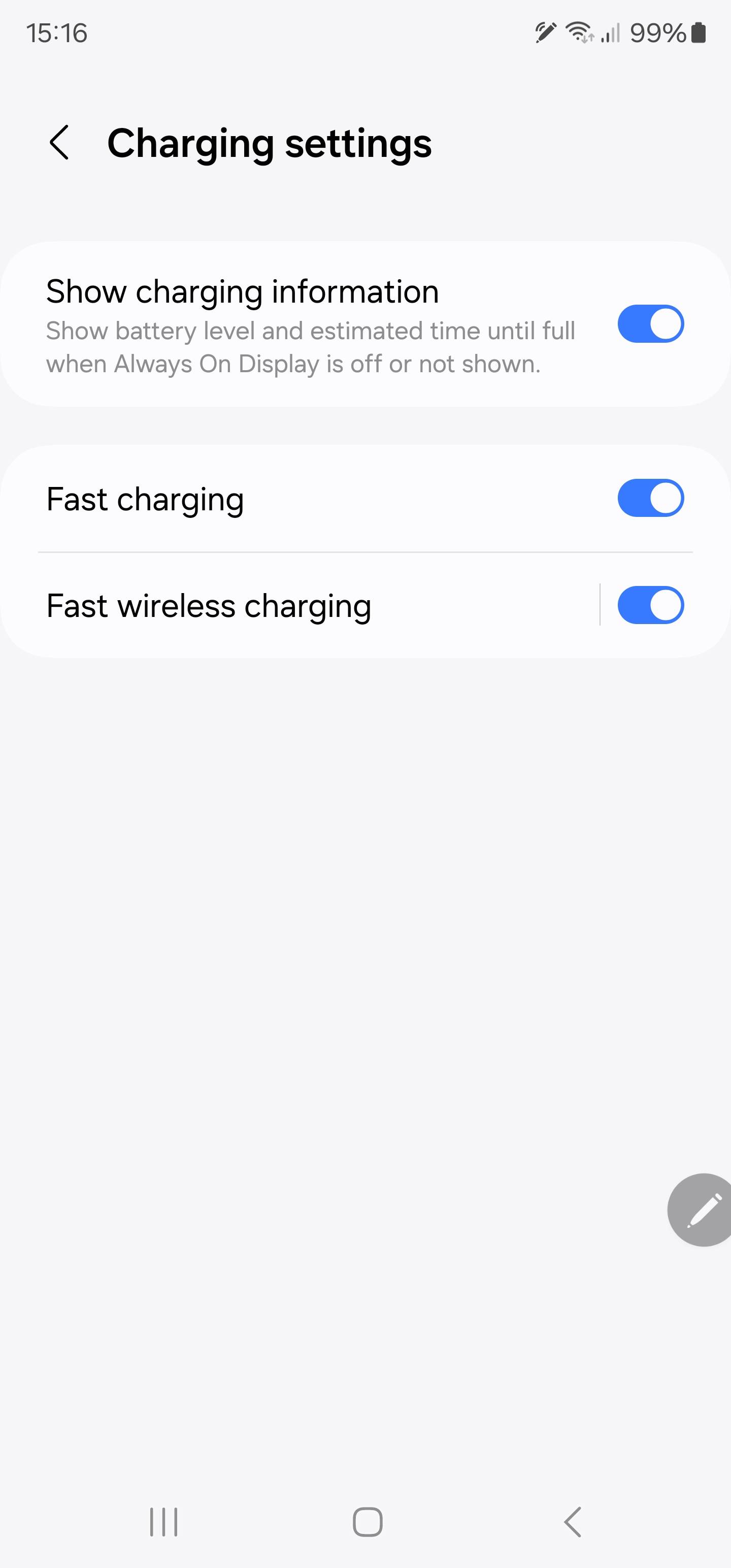
Task: Tap the Show charging information toggle switch
Action: click(651, 324)
